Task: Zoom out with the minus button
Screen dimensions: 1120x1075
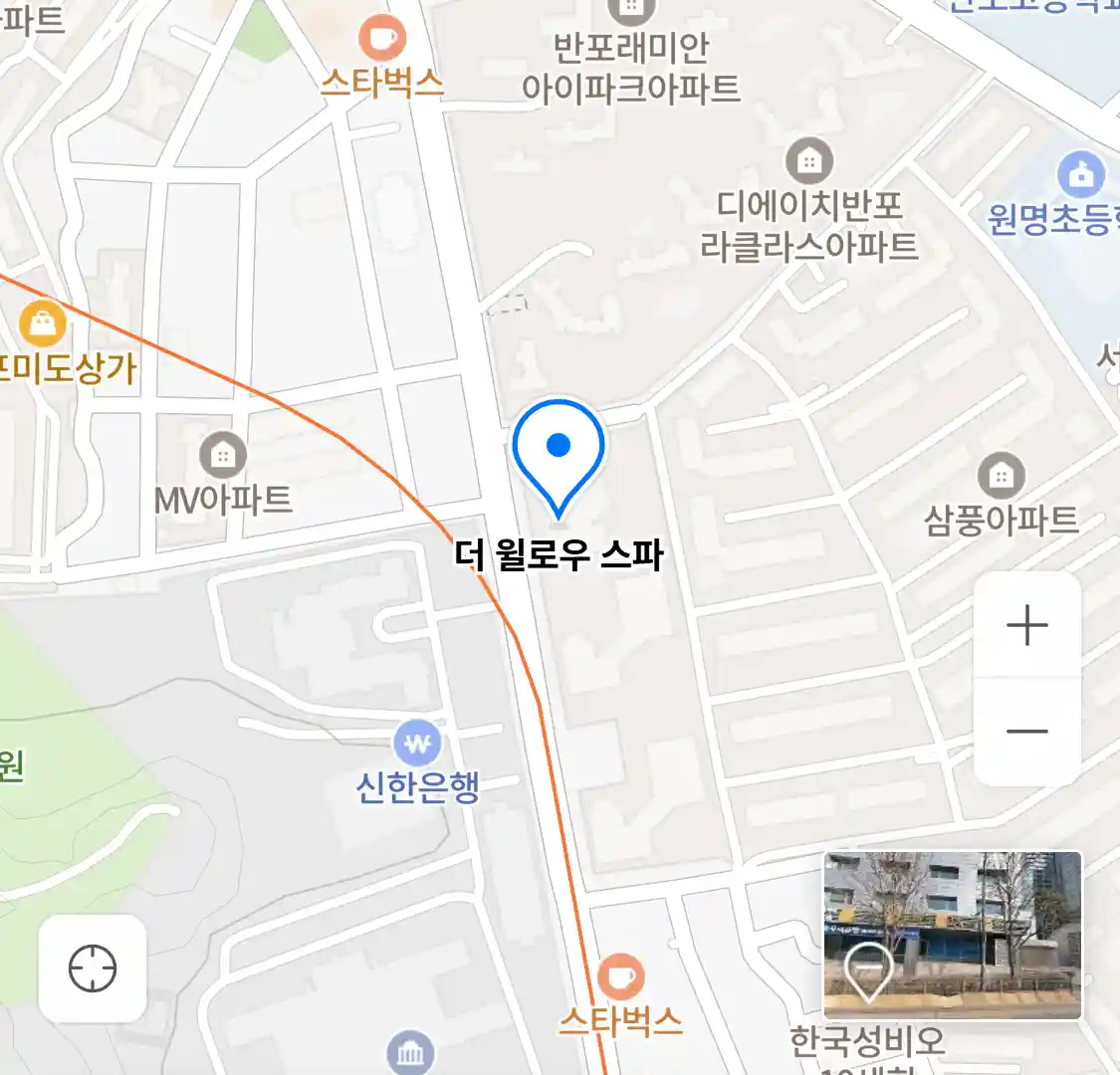Action: (1026, 732)
